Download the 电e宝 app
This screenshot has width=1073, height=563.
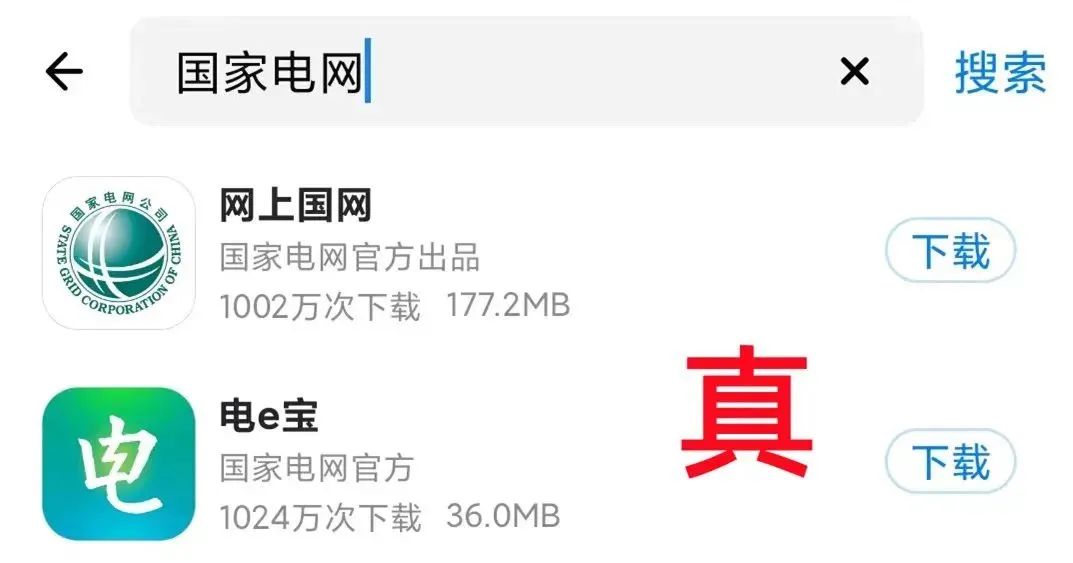[x=950, y=462]
